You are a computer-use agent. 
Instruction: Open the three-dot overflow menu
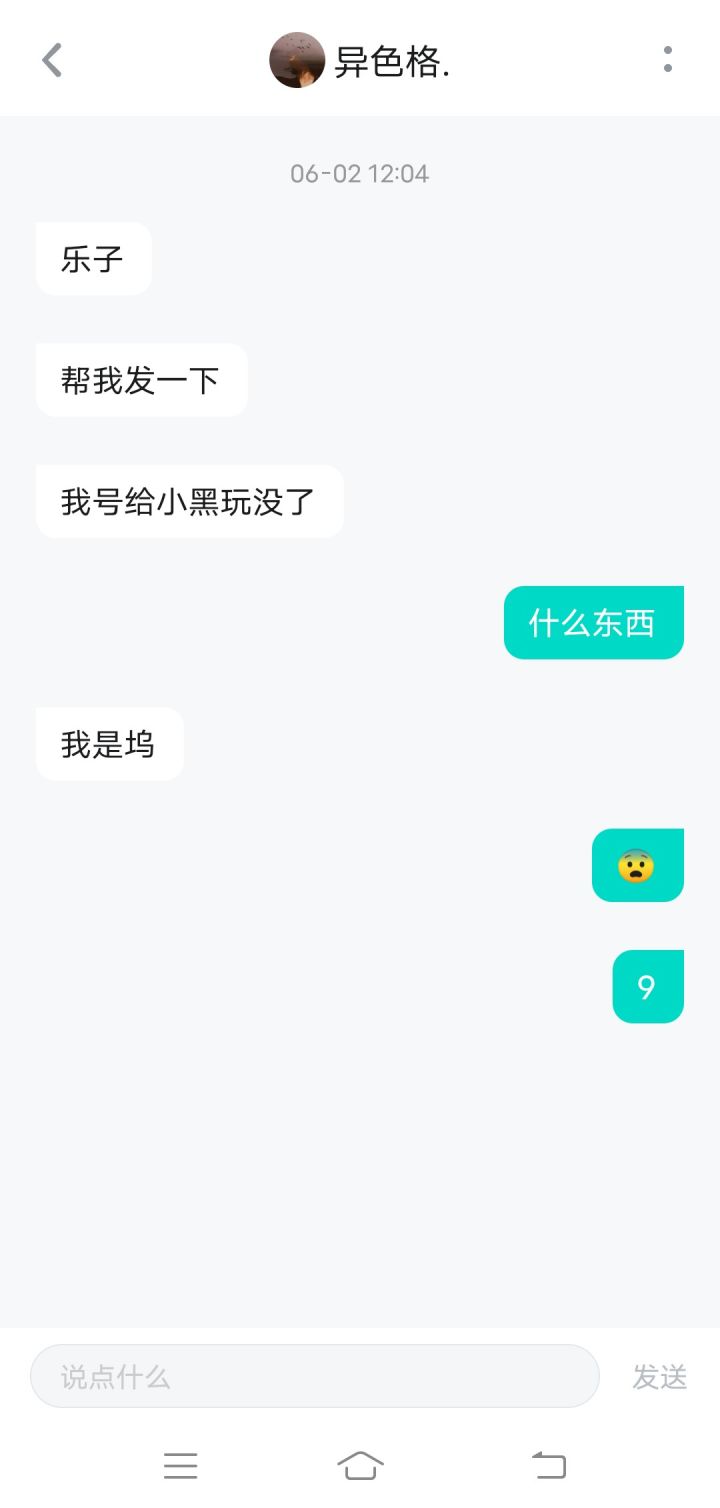pyautogui.click(x=667, y=60)
